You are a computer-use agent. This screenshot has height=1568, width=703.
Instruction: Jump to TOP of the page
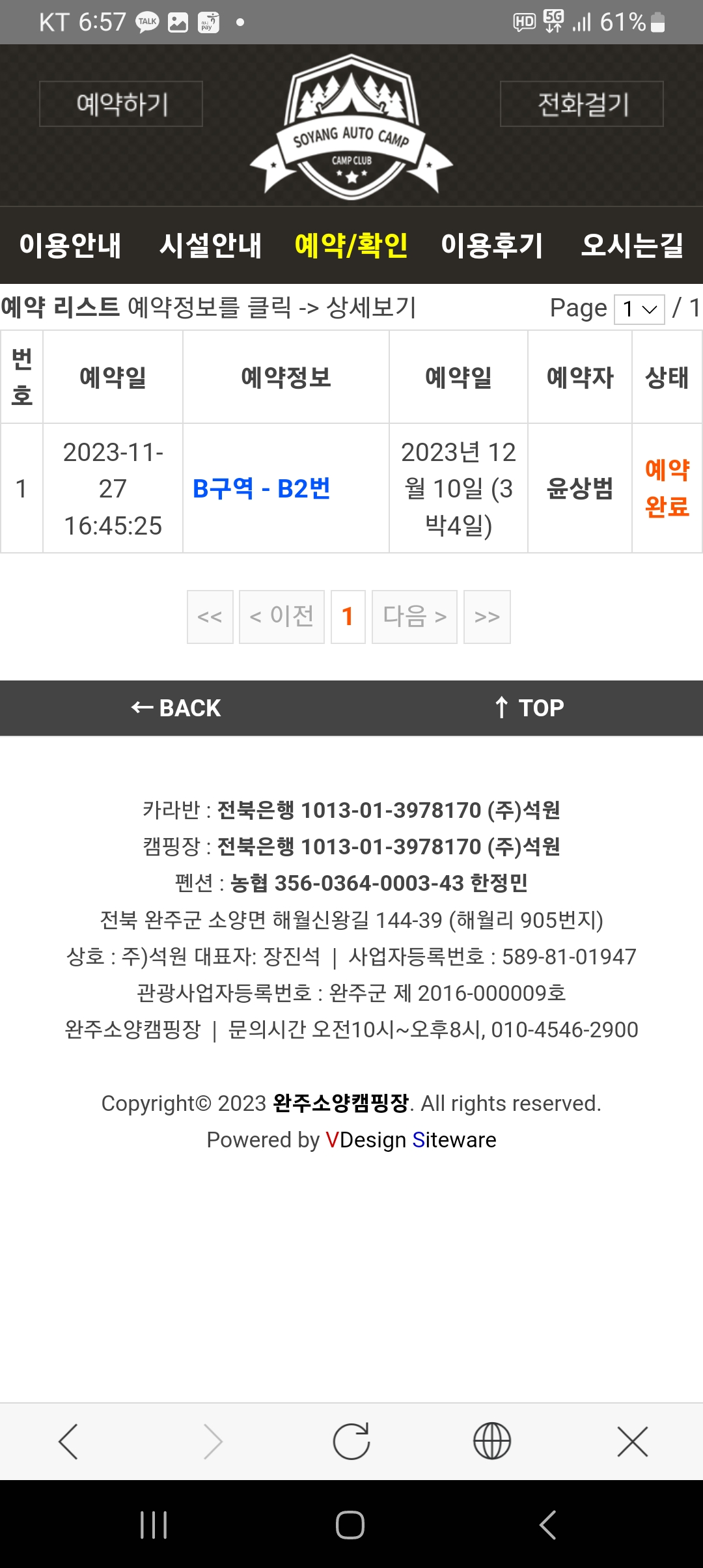pyautogui.click(x=529, y=708)
